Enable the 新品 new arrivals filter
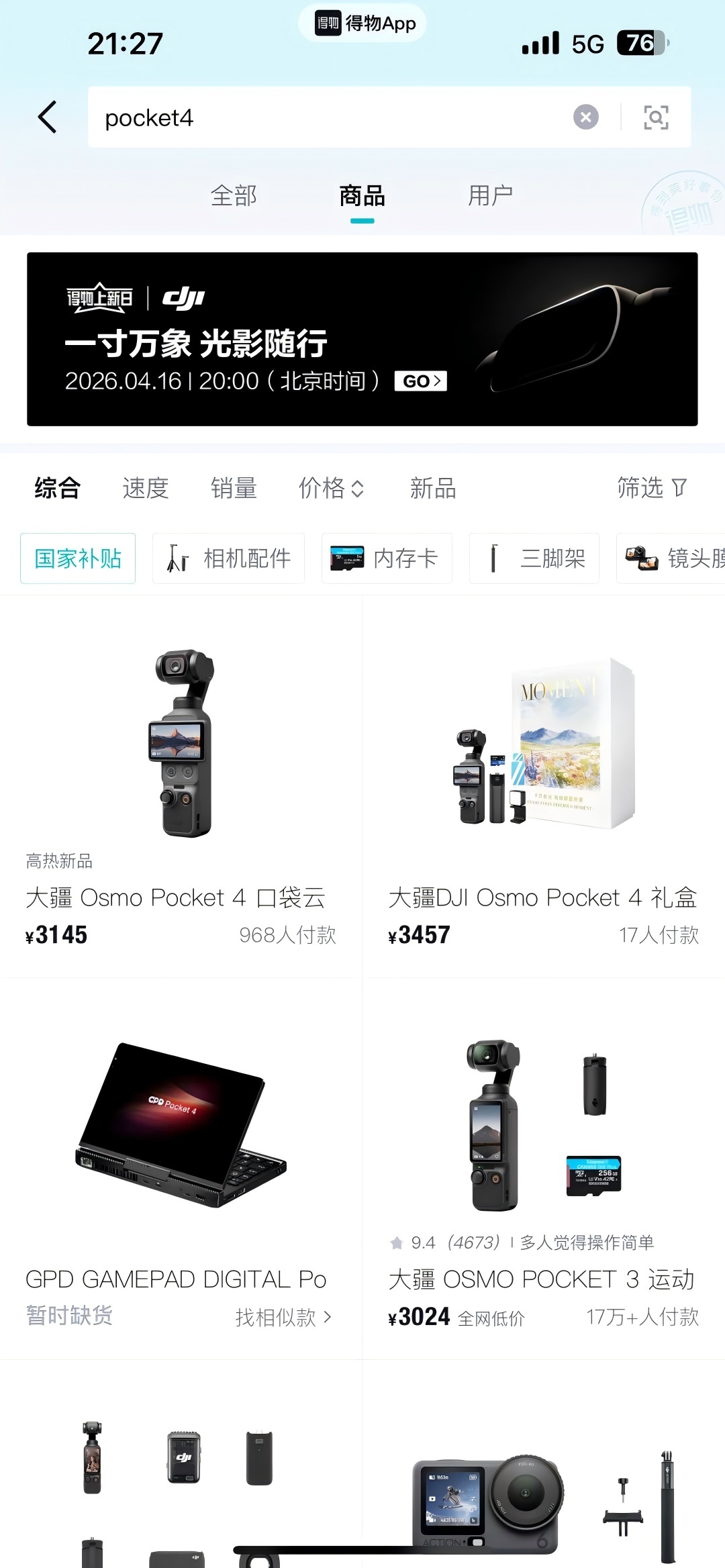725x1568 pixels. [432, 489]
